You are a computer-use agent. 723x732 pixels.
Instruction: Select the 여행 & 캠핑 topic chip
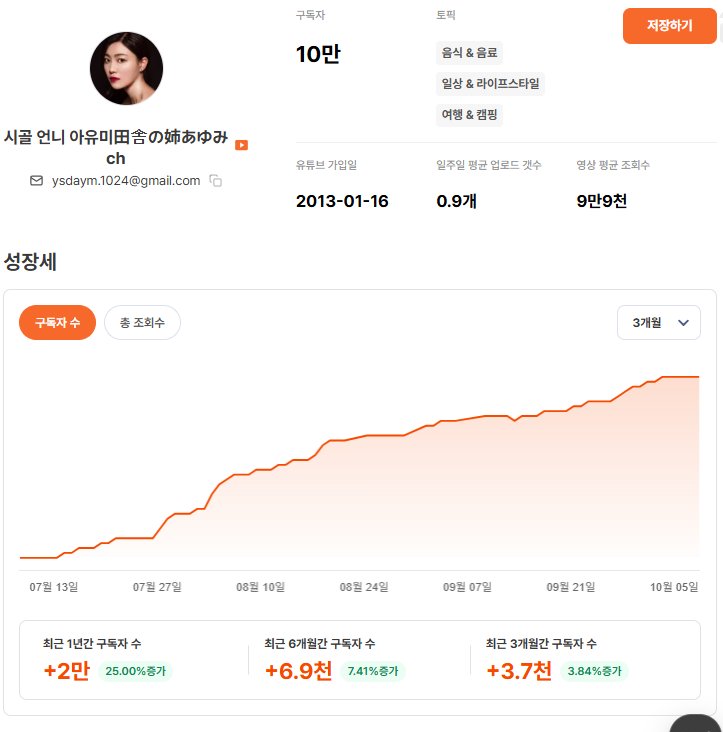pos(469,114)
